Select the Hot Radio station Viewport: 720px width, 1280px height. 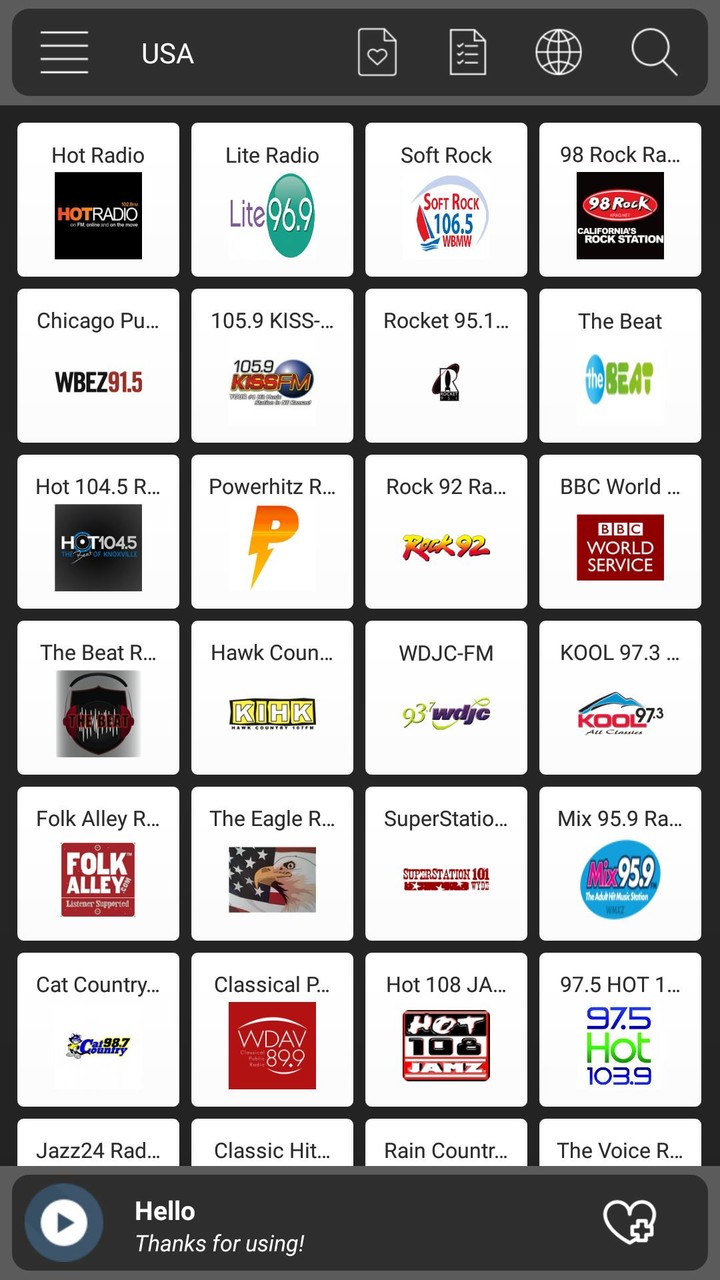point(98,199)
